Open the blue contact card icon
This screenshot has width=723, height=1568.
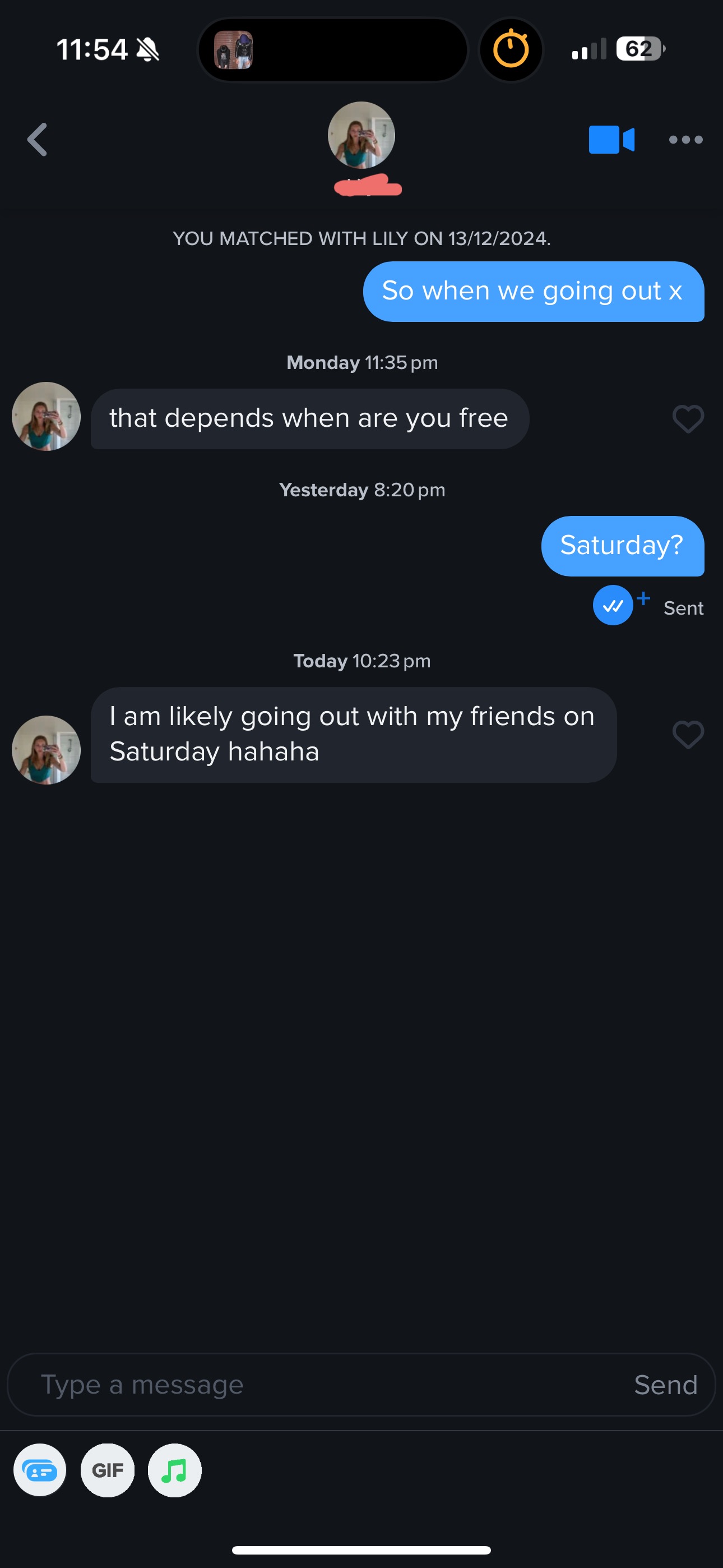click(x=40, y=1470)
